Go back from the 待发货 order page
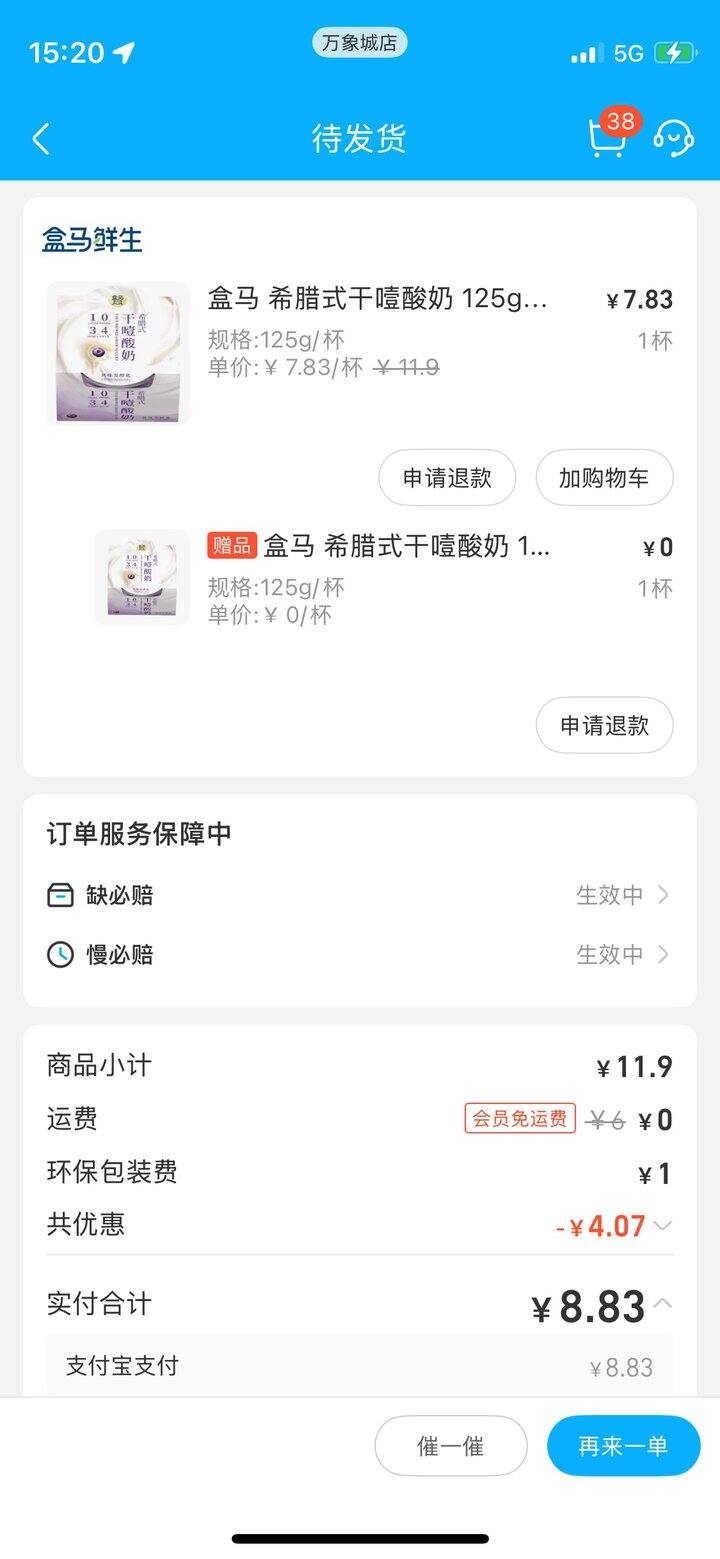Viewport: 720px width, 1559px height. (x=41, y=139)
